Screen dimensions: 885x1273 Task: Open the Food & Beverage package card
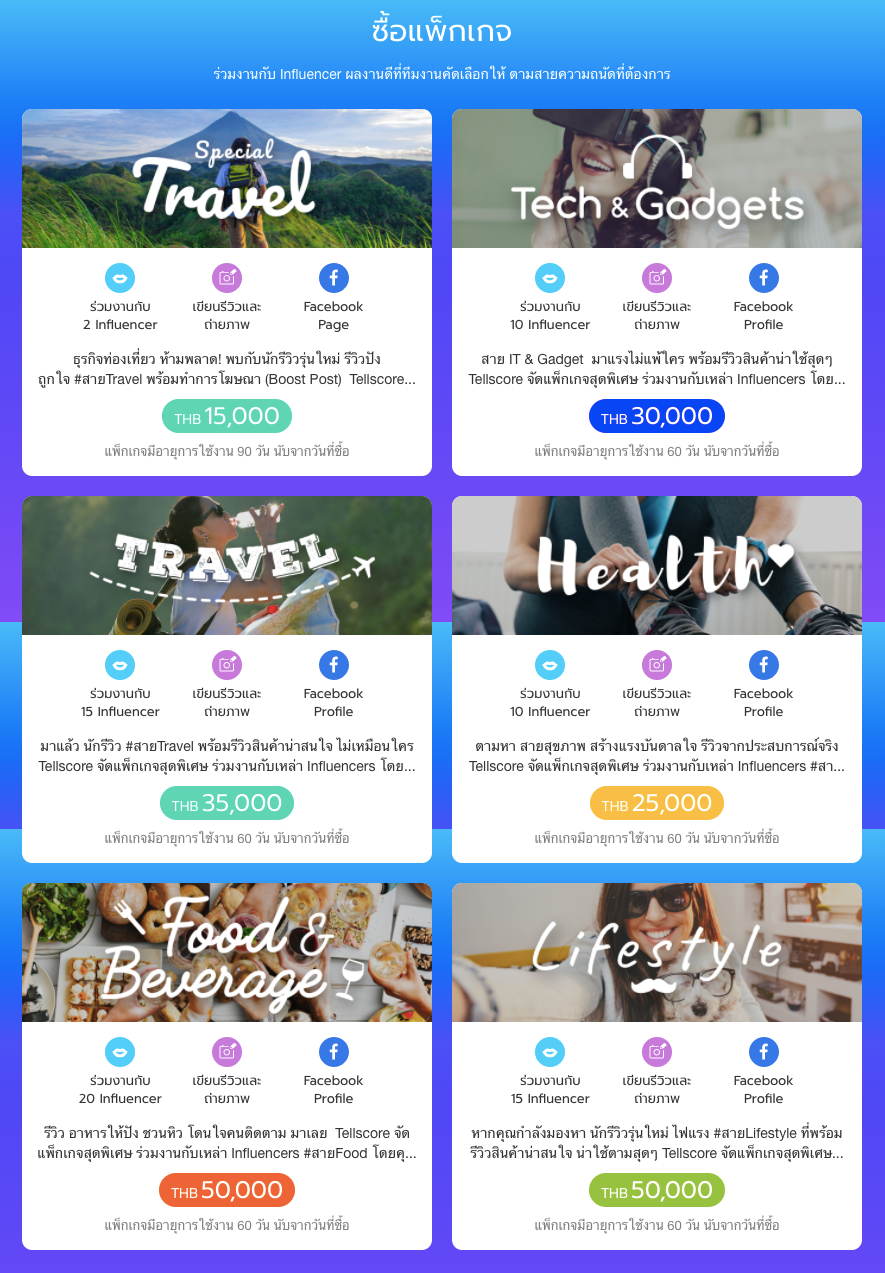(227, 952)
